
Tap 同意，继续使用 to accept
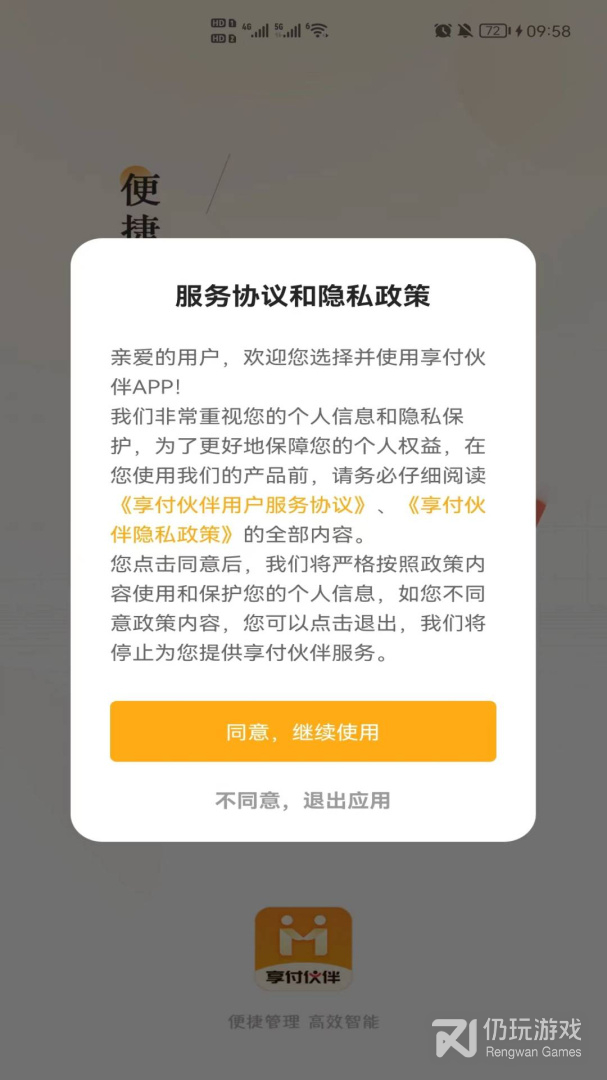[302, 732]
